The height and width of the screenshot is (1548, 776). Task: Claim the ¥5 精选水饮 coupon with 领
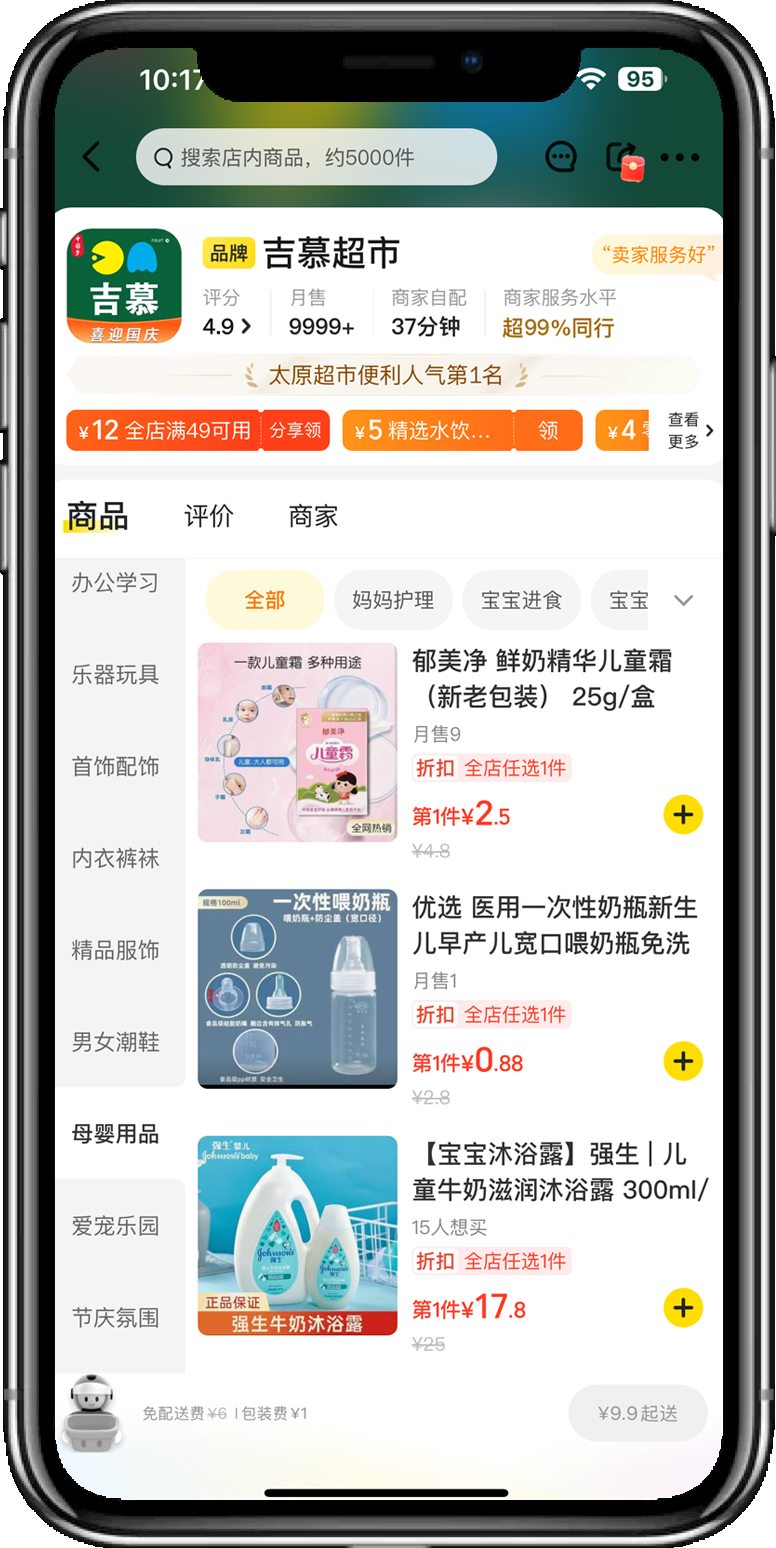click(x=548, y=430)
